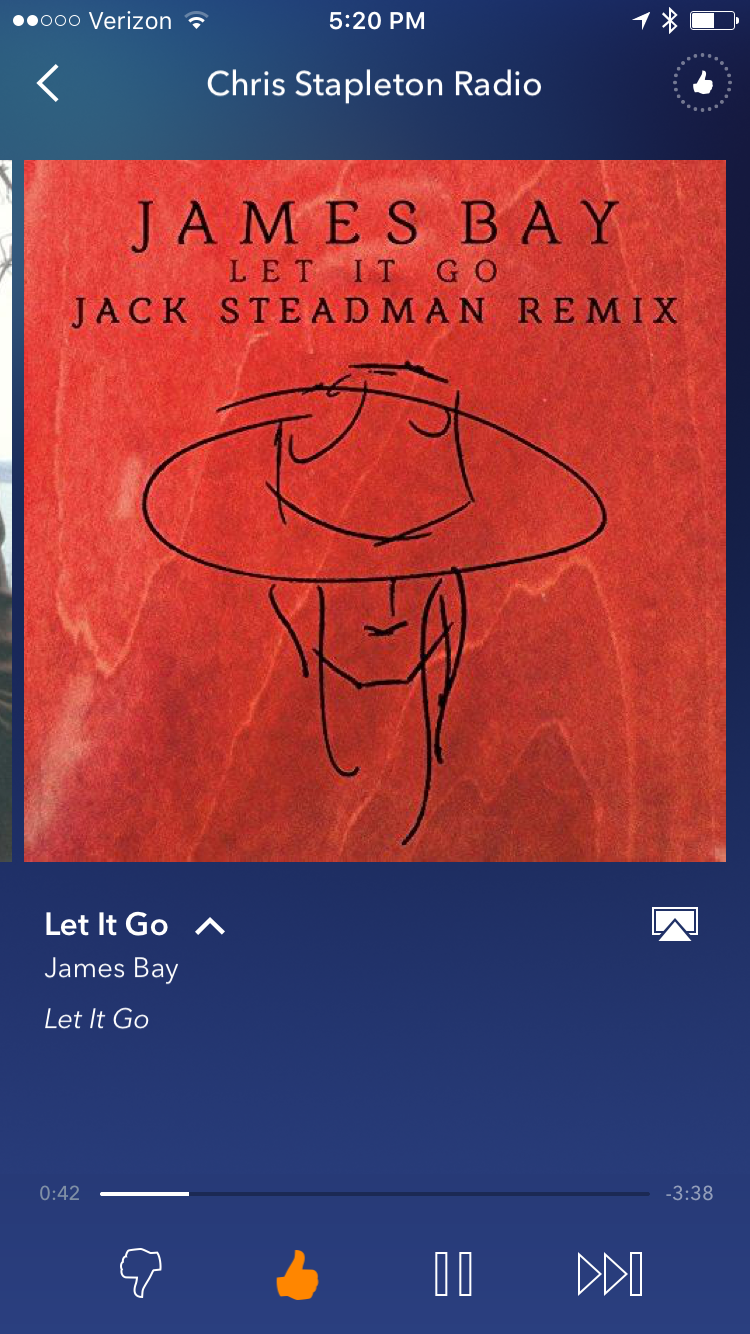Open the thumbs-up history icon in header
The height and width of the screenshot is (1334, 750).
(702, 84)
